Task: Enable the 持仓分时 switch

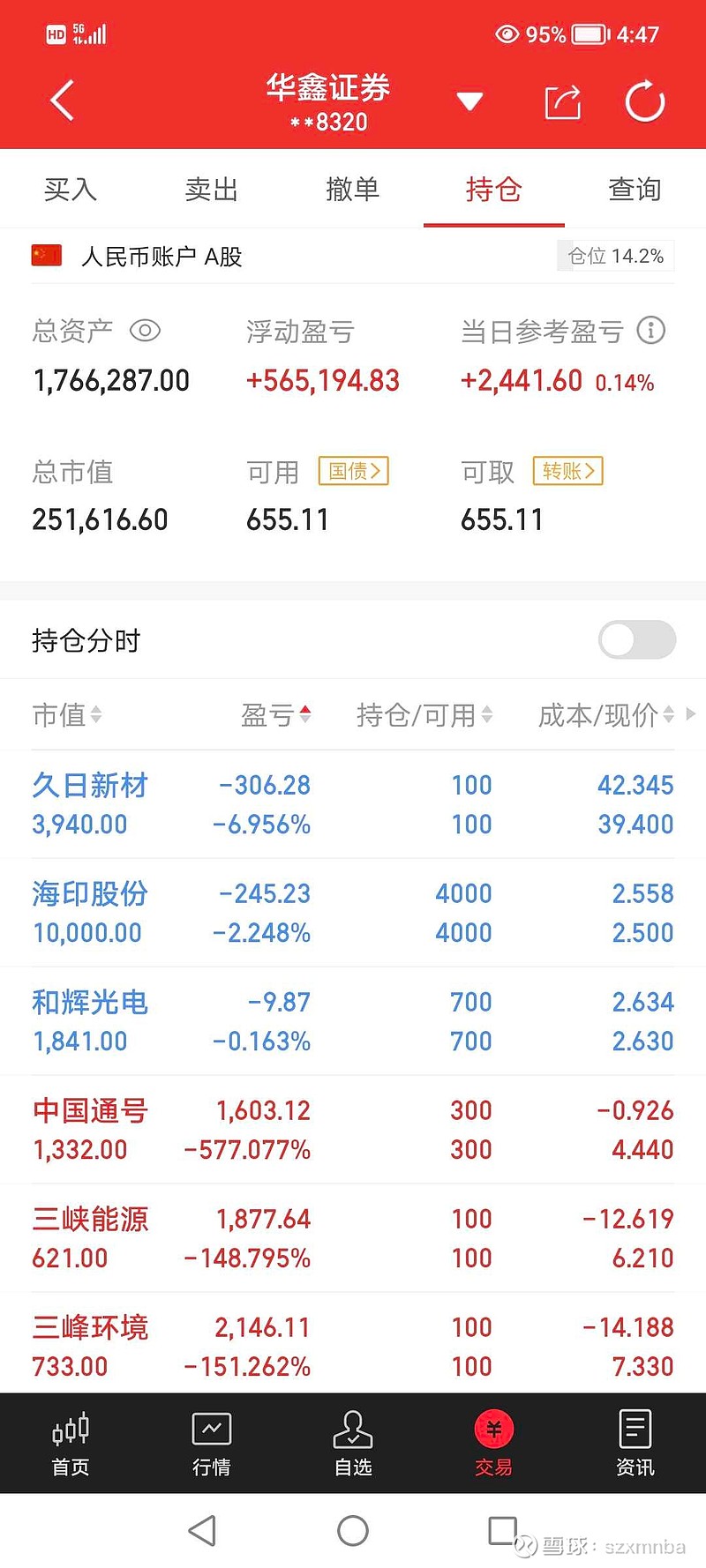Action: point(637,640)
